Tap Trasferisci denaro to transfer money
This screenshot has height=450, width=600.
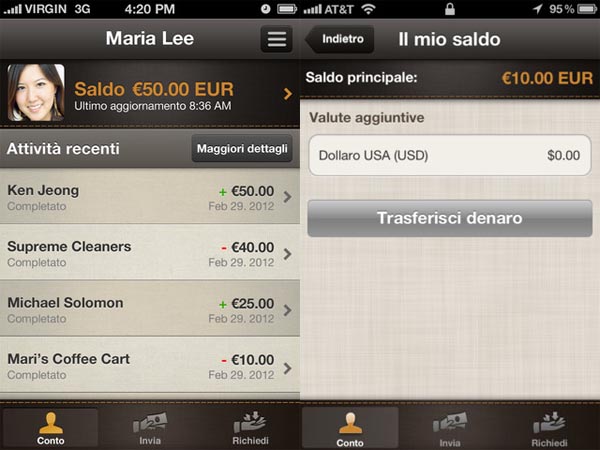pyautogui.click(x=449, y=218)
